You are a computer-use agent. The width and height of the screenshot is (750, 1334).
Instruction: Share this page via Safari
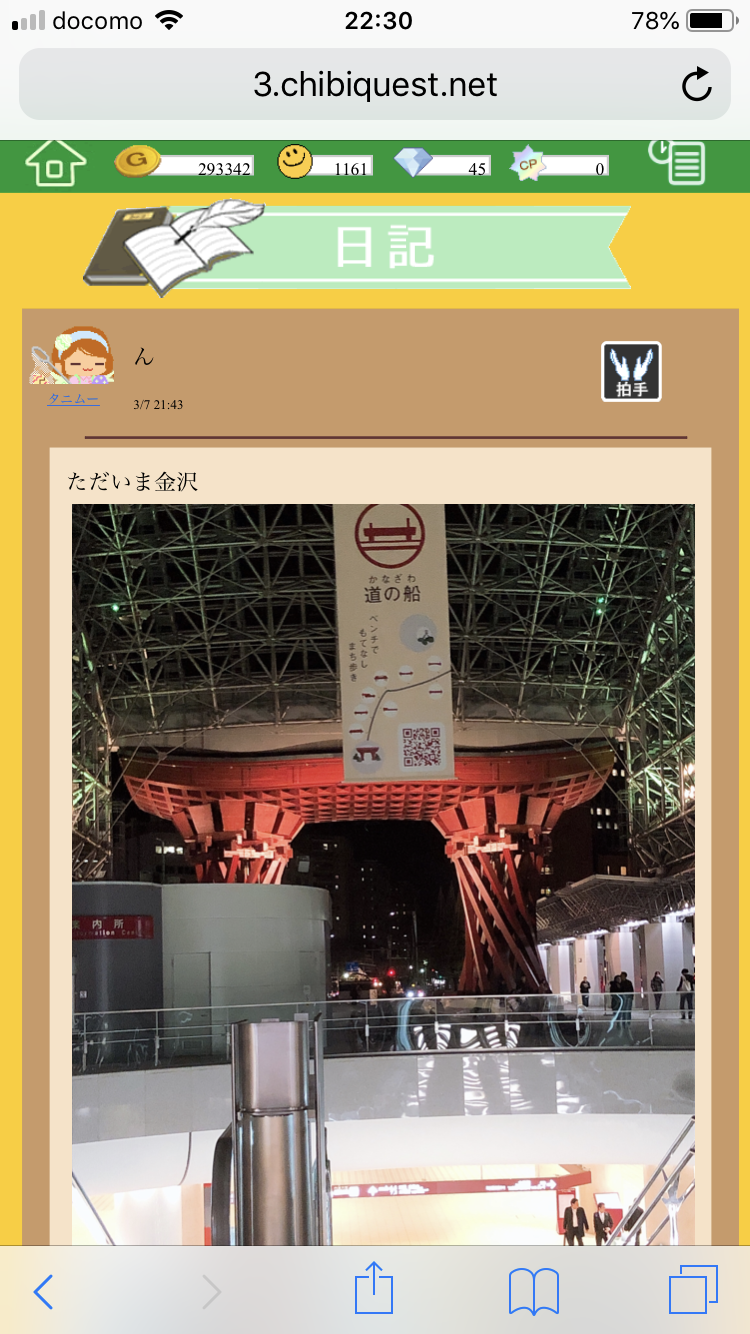click(374, 1290)
